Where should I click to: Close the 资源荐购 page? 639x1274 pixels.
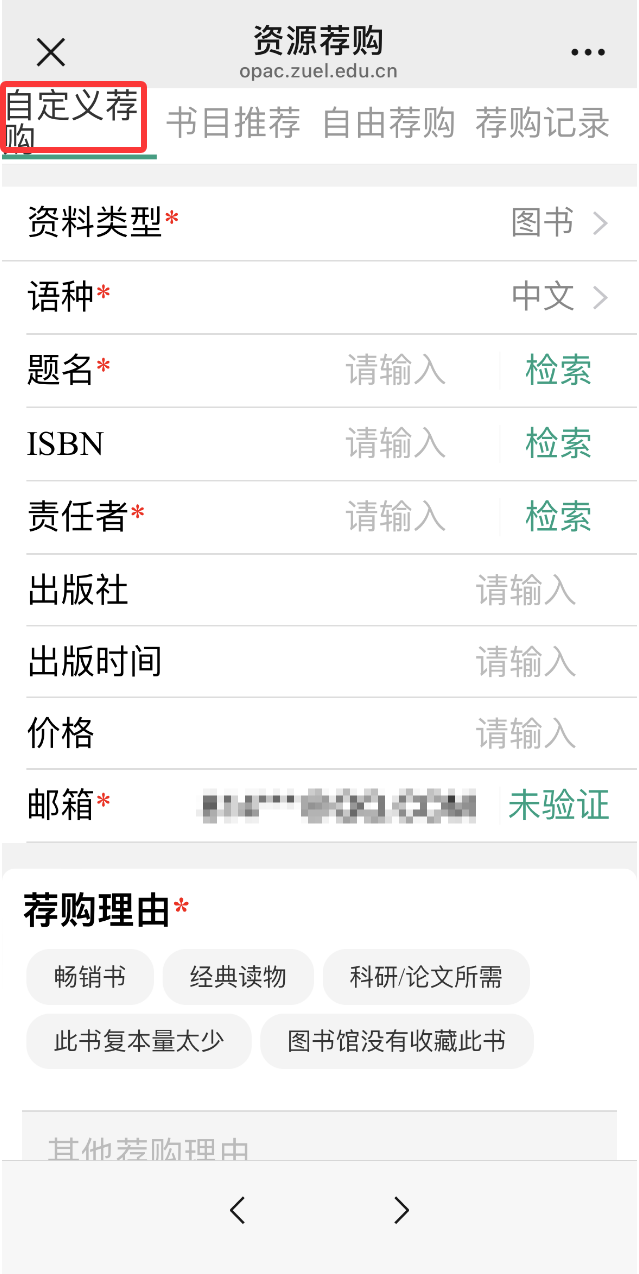coord(50,52)
